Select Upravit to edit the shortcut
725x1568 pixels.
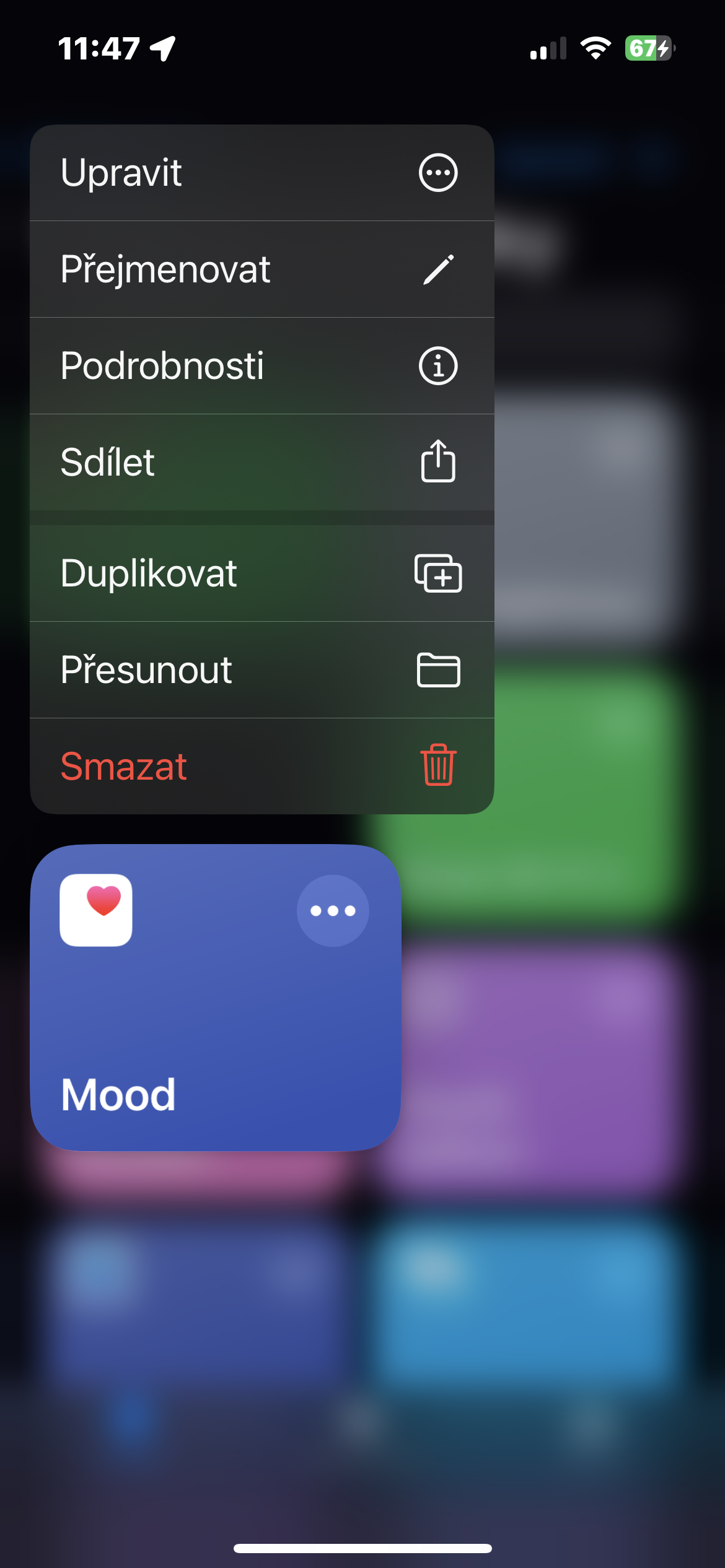pyautogui.click(x=261, y=173)
